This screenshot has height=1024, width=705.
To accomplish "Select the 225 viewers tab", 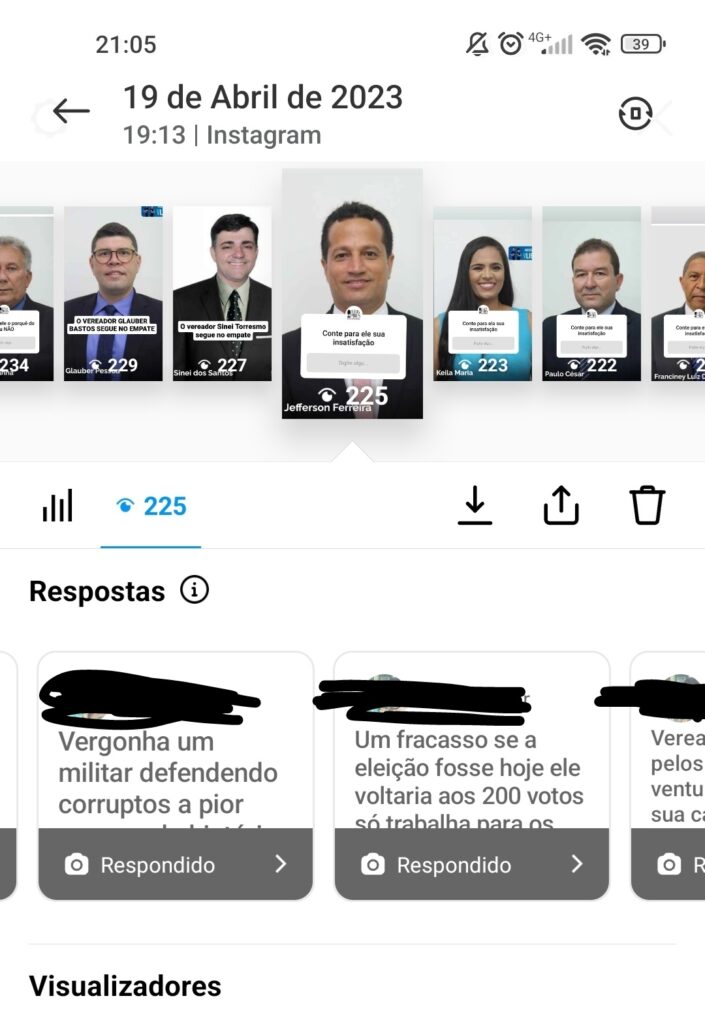I will point(151,507).
